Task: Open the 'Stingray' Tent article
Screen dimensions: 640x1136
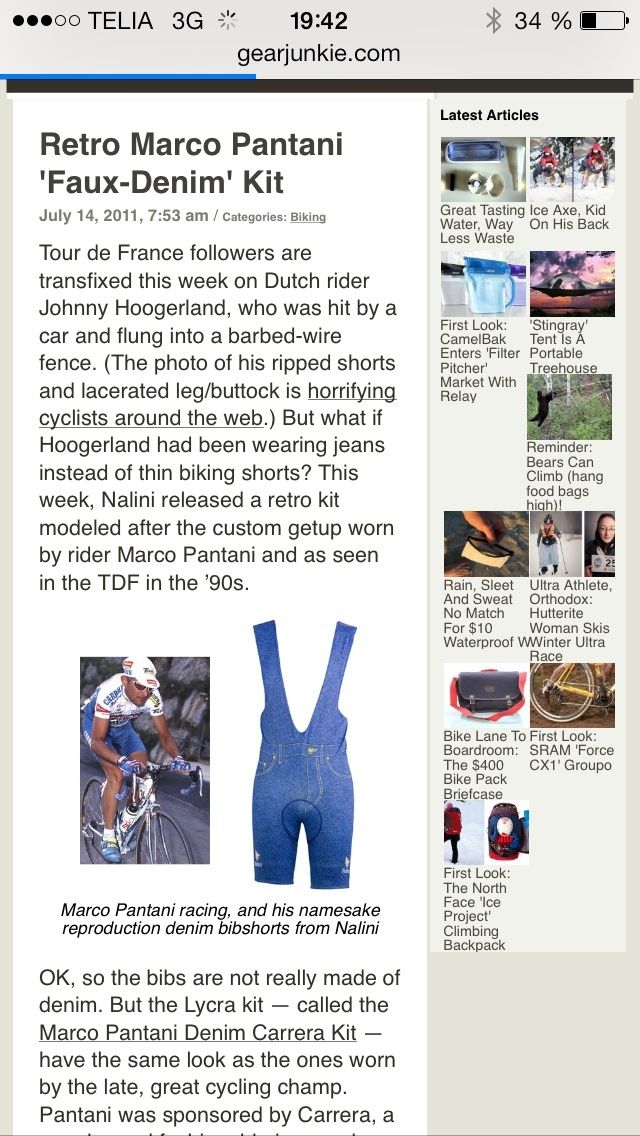Action: [x=564, y=346]
